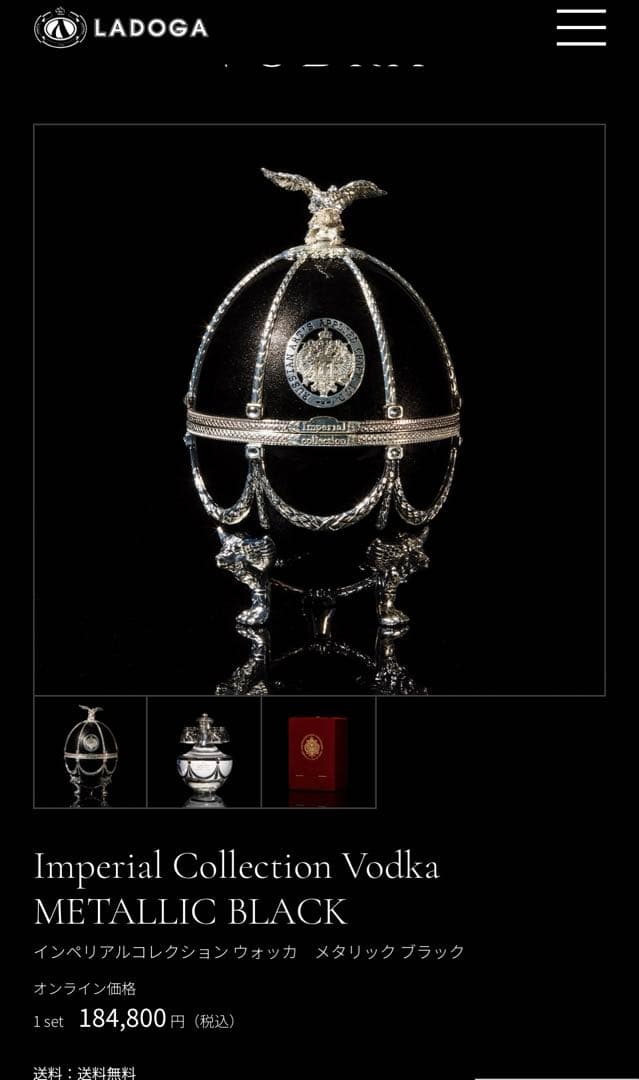Select the black egg thumbnail

(x=91, y=752)
